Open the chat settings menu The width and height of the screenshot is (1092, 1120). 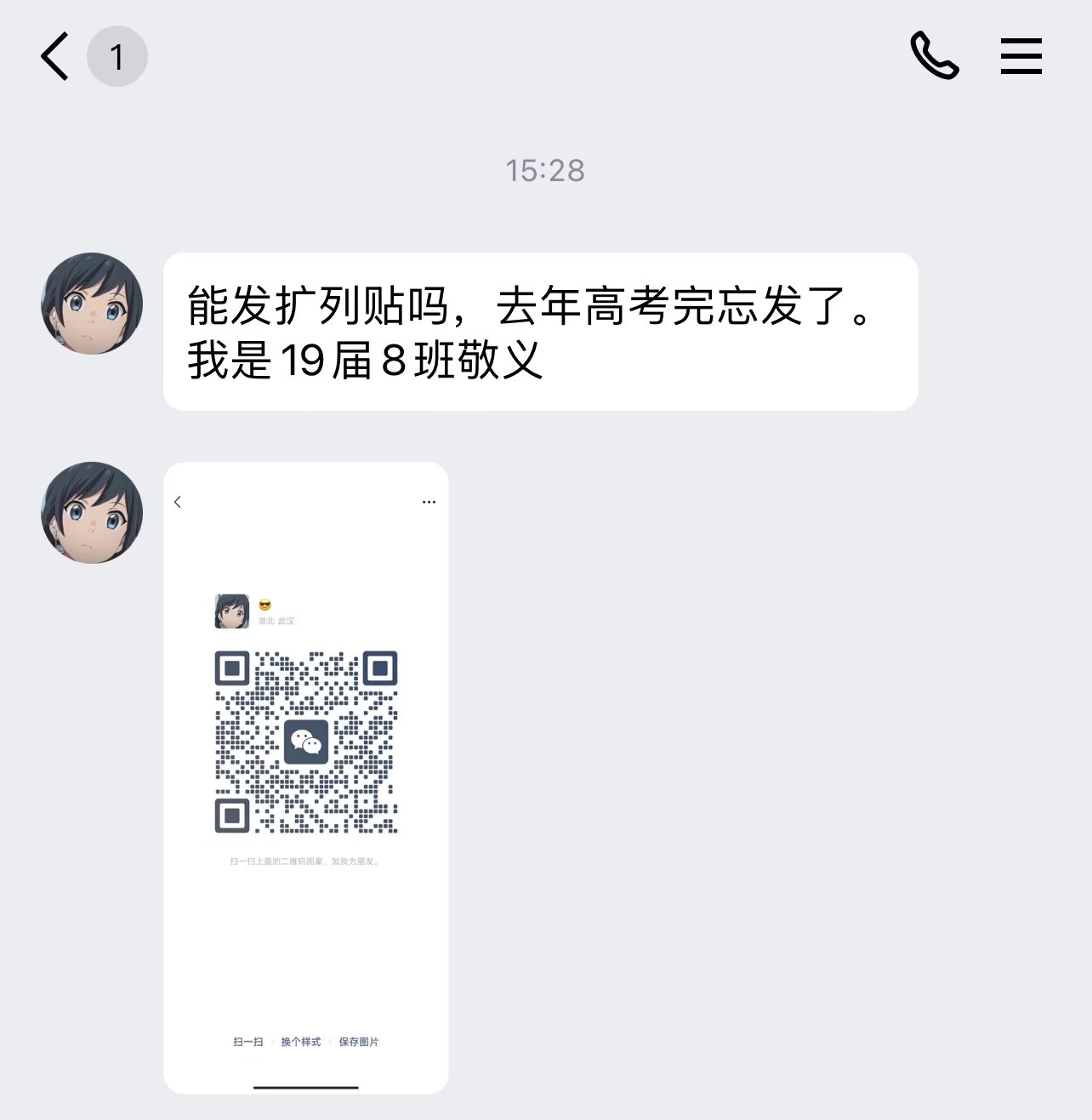(x=1021, y=56)
